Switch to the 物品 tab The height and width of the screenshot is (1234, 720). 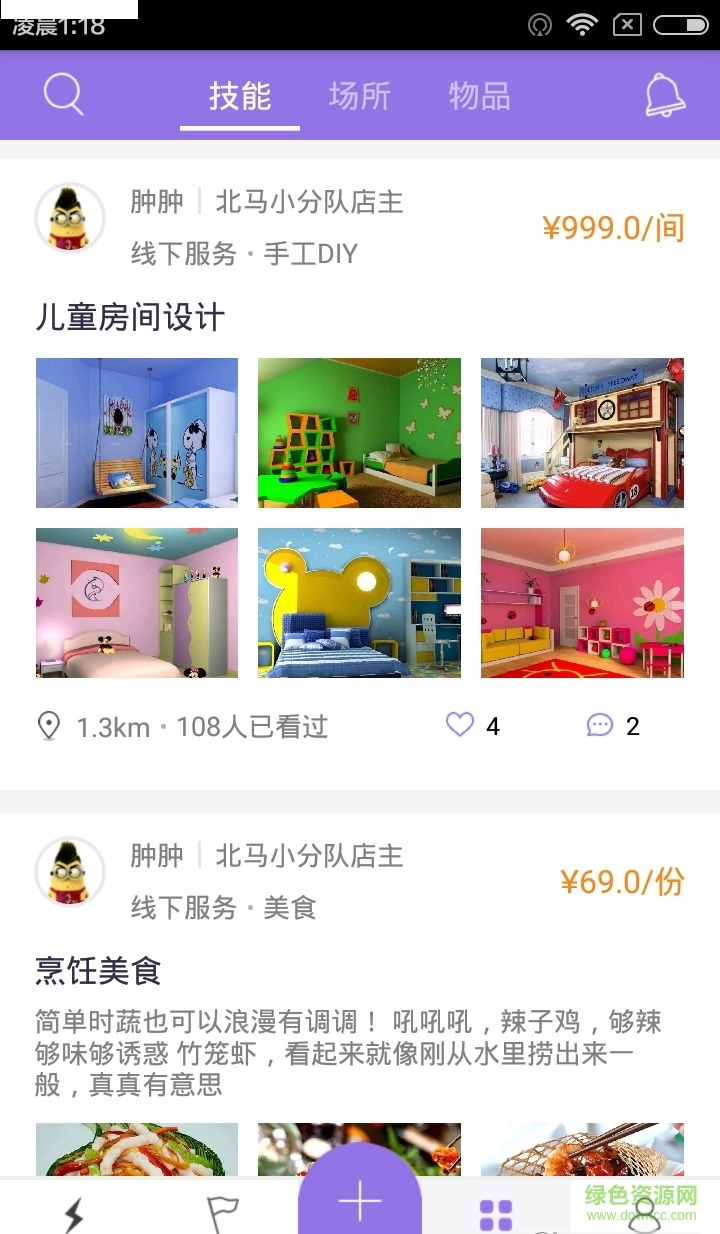coord(480,96)
